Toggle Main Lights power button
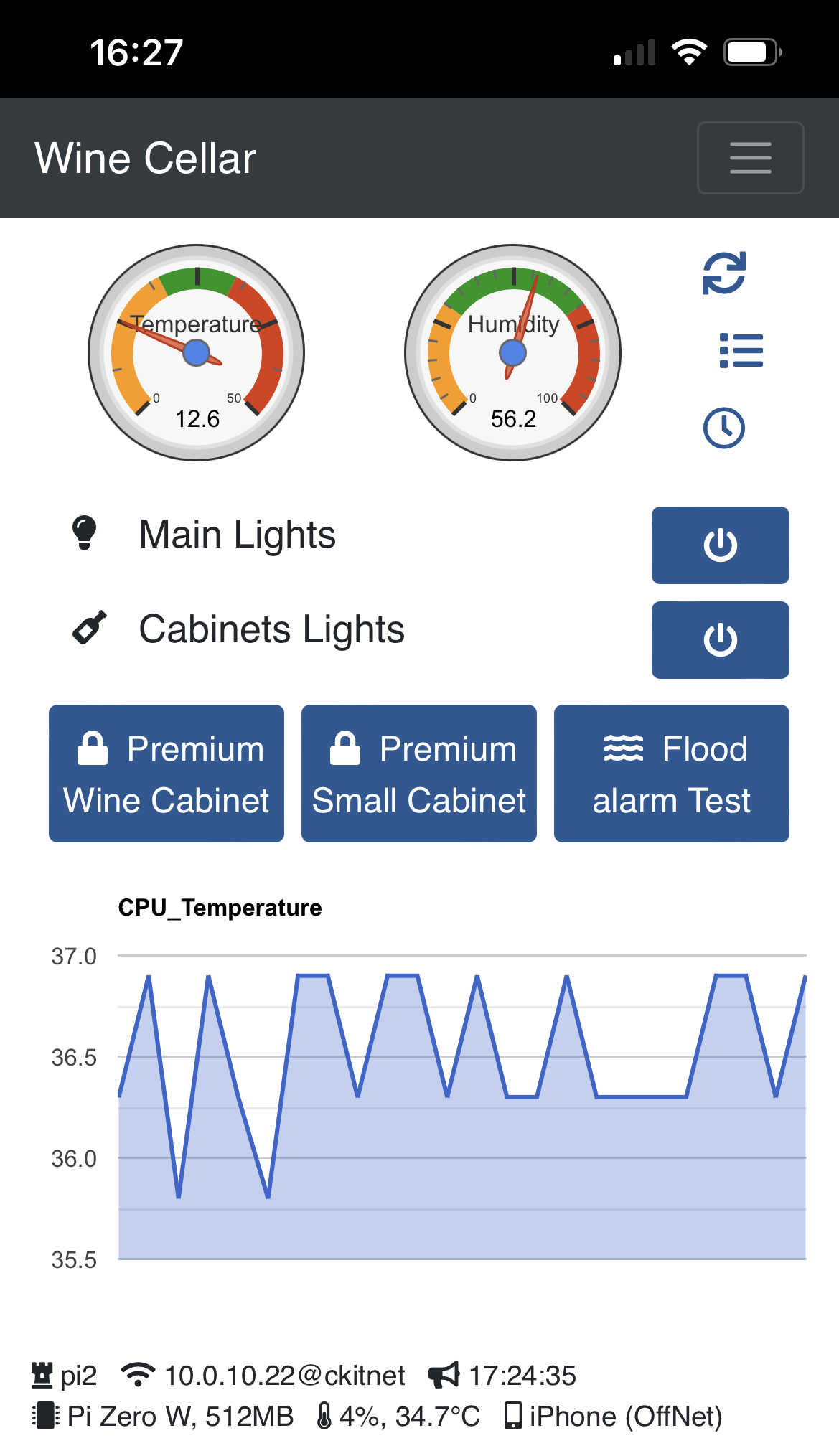 [x=720, y=545]
